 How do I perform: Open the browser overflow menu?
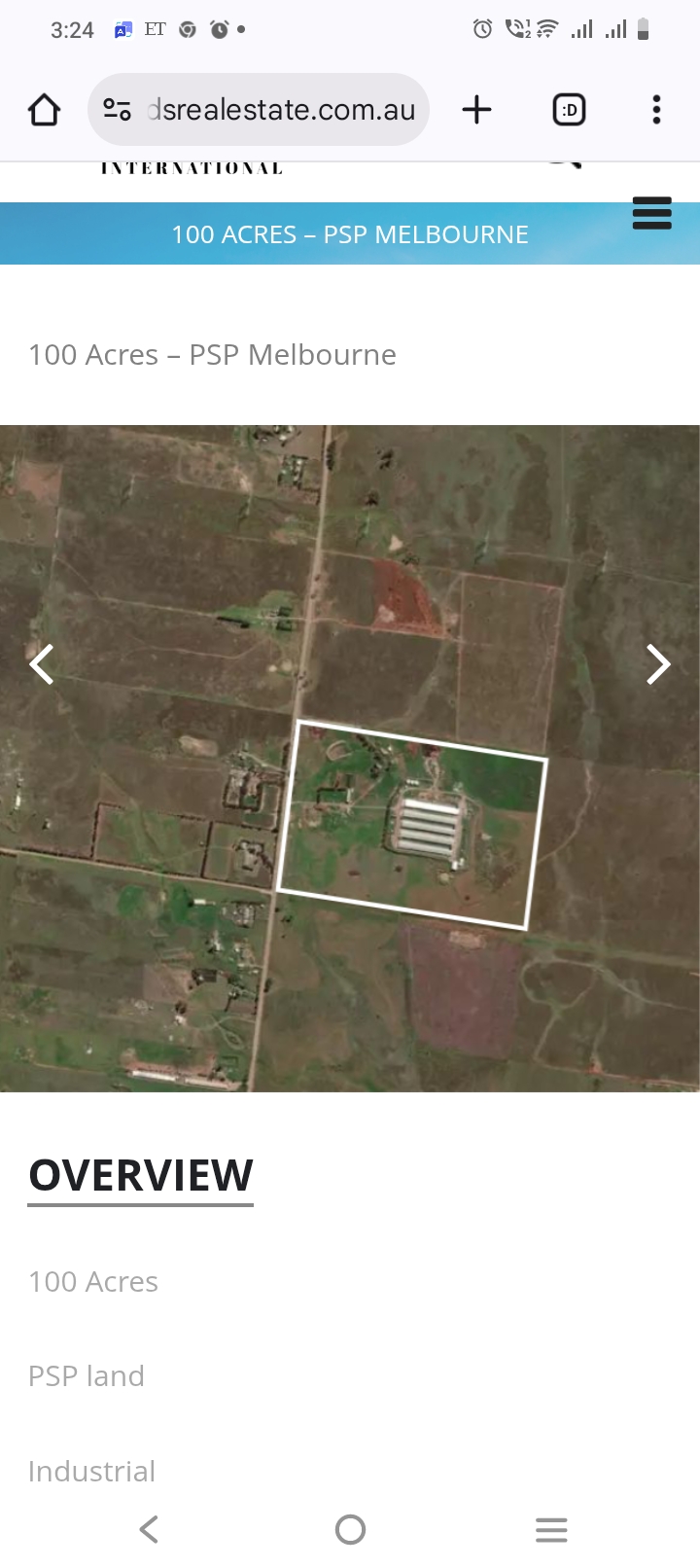pyautogui.click(x=657, y=110)
